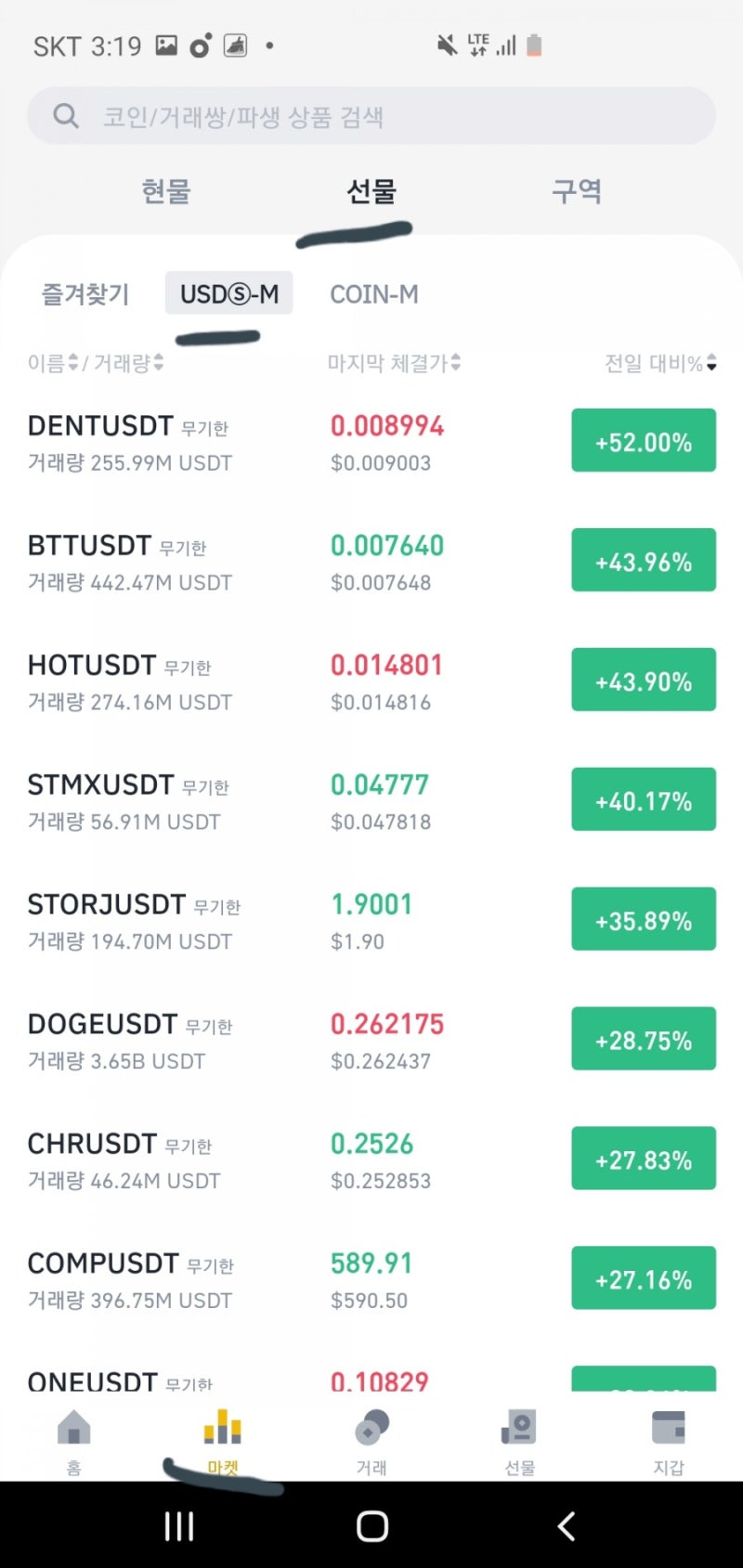Tap the system back button
Viewport: 743px width, 1568px height.
[567, 1526]
